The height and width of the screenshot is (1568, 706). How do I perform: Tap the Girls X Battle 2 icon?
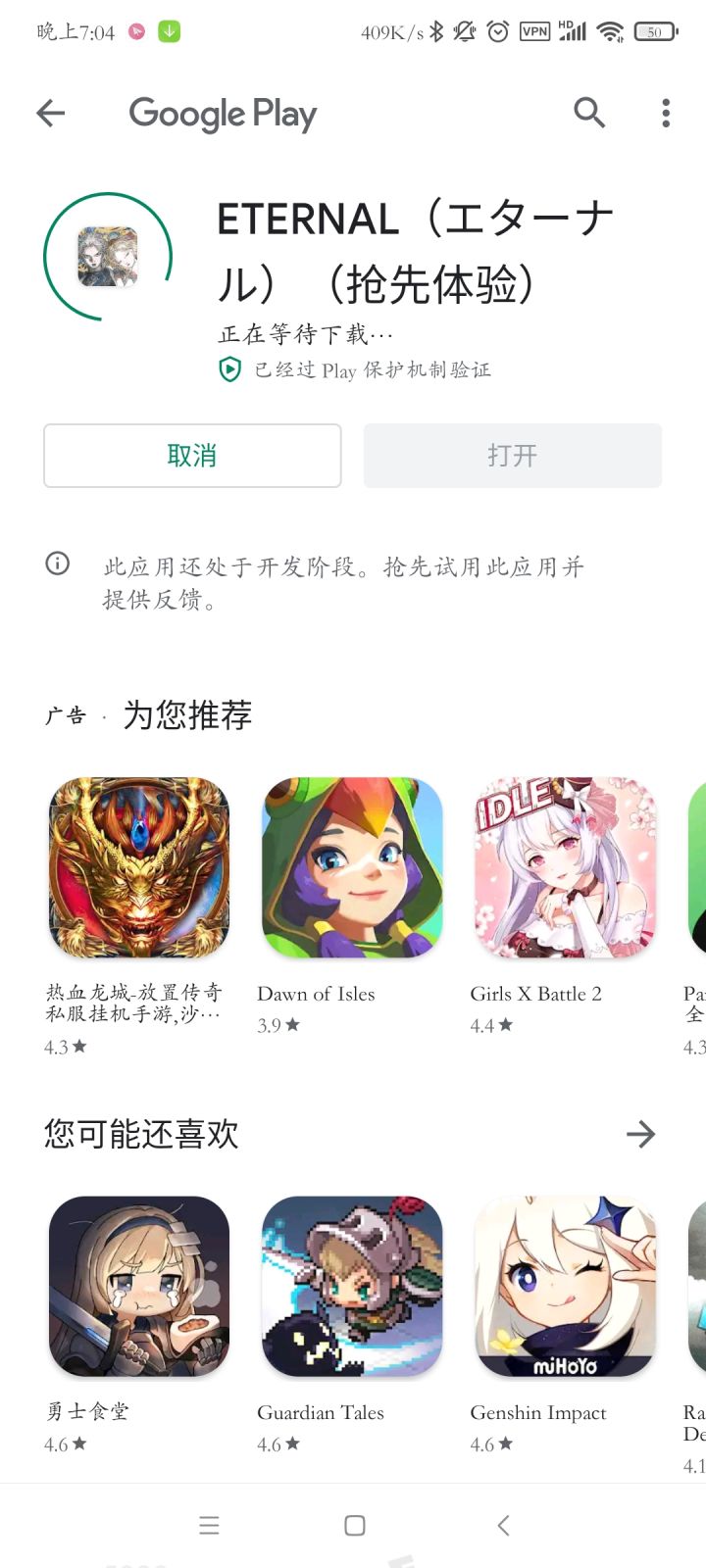coord(566,866)
